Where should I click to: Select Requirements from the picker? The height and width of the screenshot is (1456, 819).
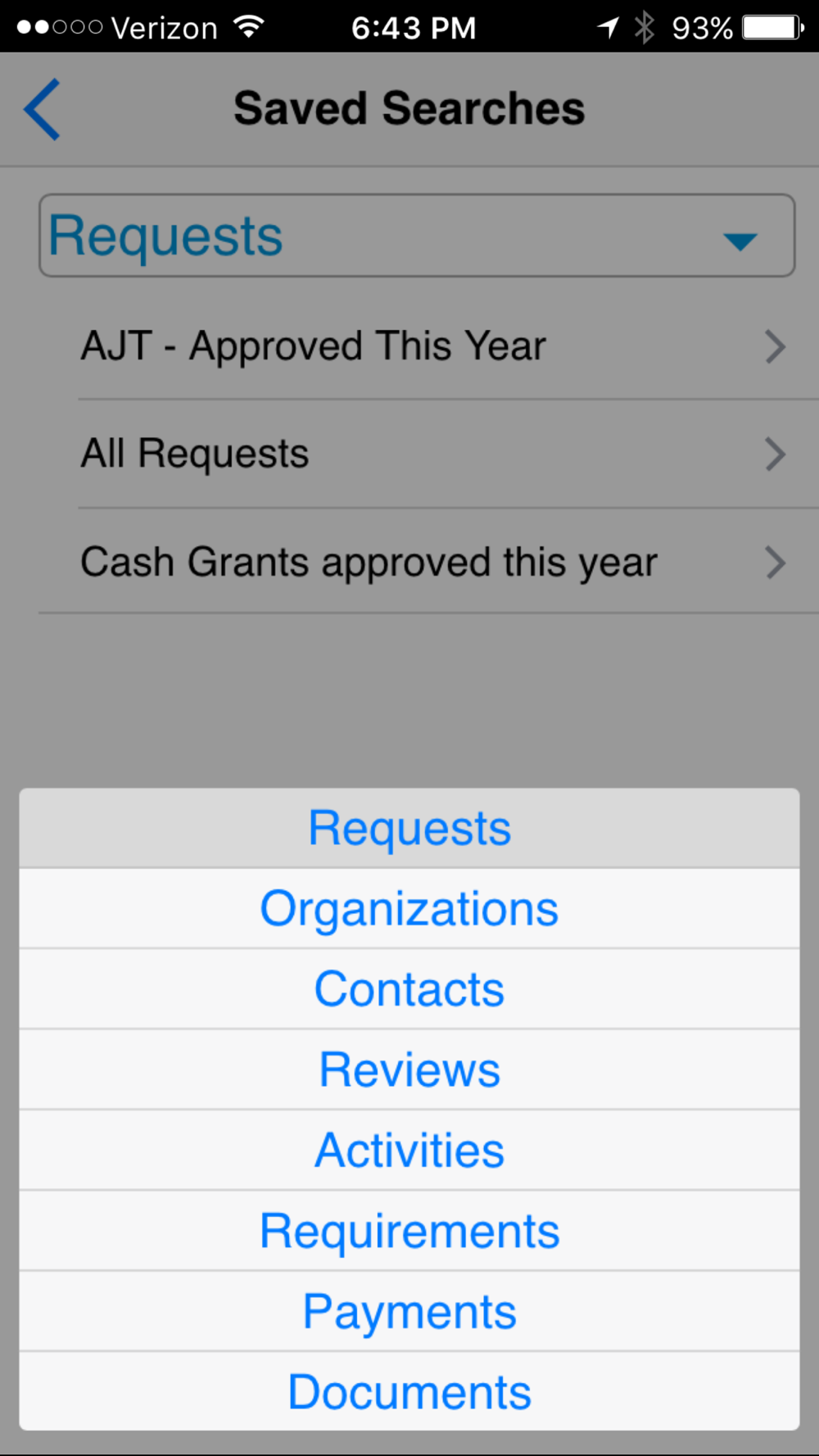409,1231
